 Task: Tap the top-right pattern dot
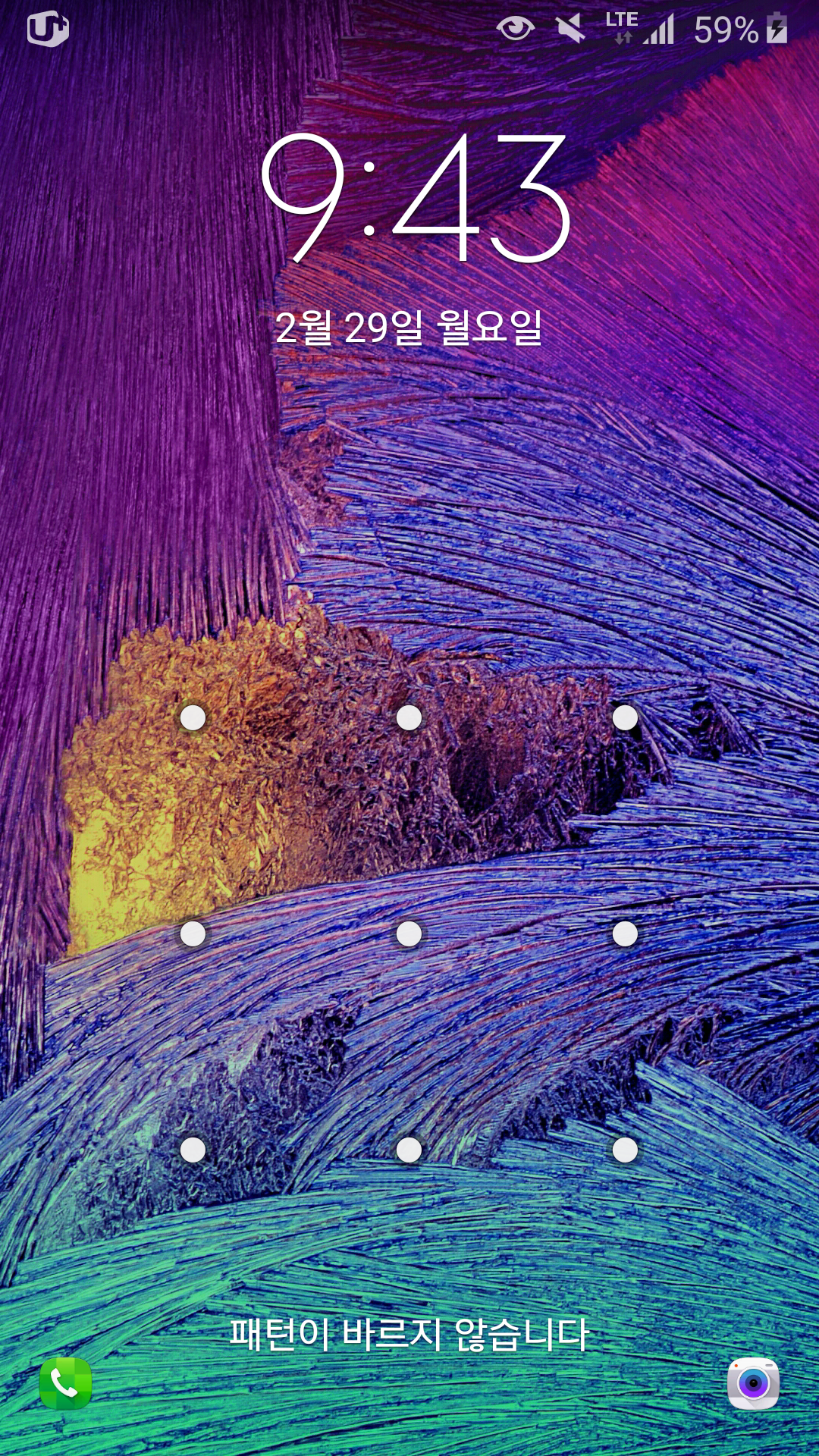(625, 717)
